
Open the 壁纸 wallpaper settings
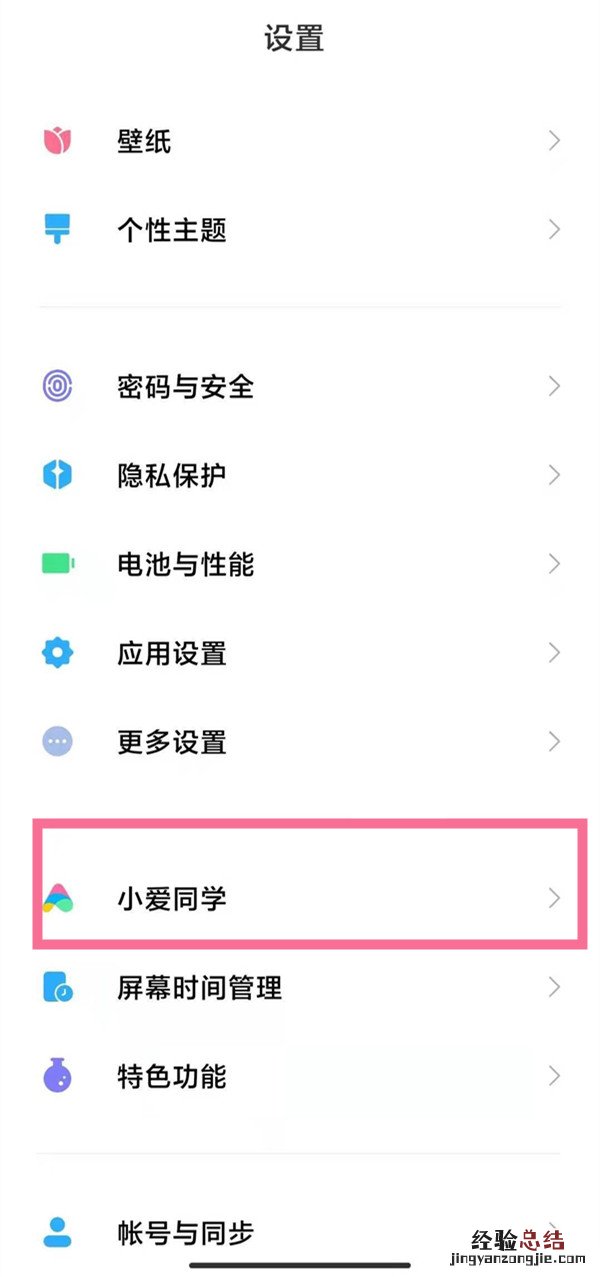(144, 141)
